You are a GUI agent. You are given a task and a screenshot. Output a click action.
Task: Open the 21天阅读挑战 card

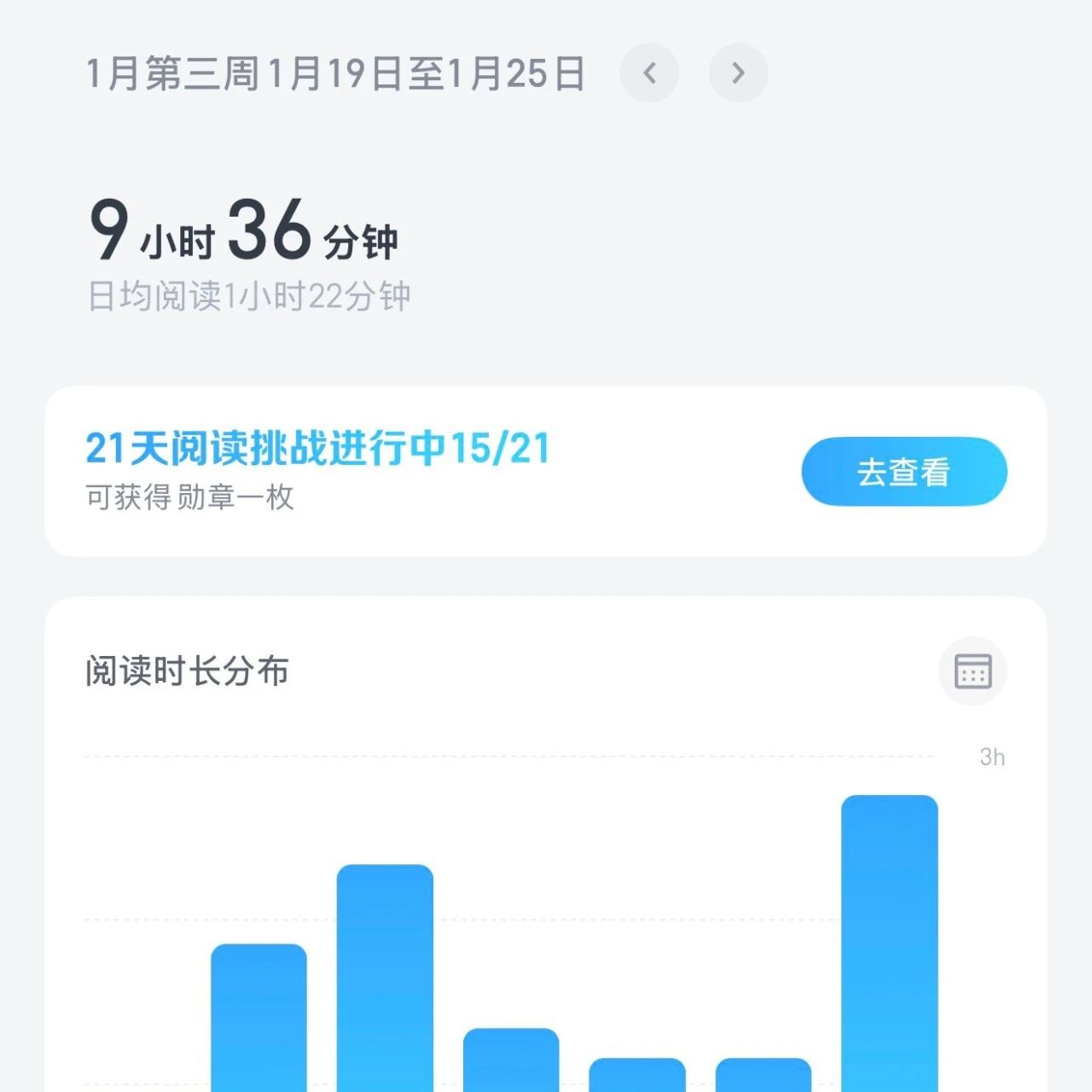[x=546, y=472]
